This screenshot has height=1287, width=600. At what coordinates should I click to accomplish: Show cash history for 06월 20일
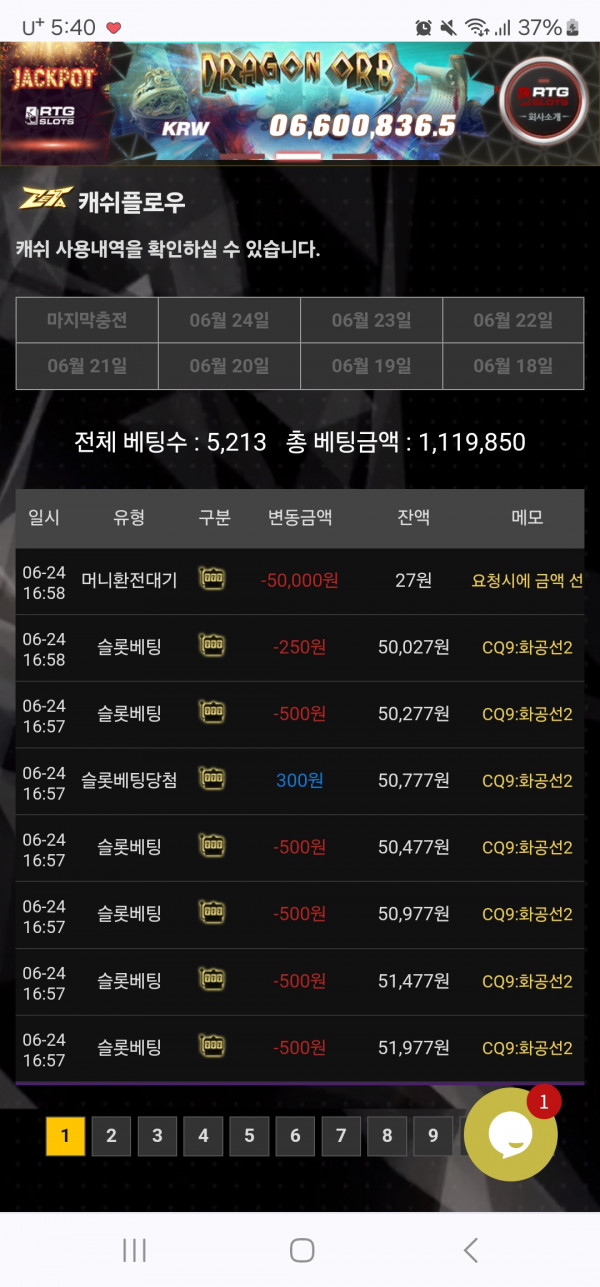tap(229, 366)
